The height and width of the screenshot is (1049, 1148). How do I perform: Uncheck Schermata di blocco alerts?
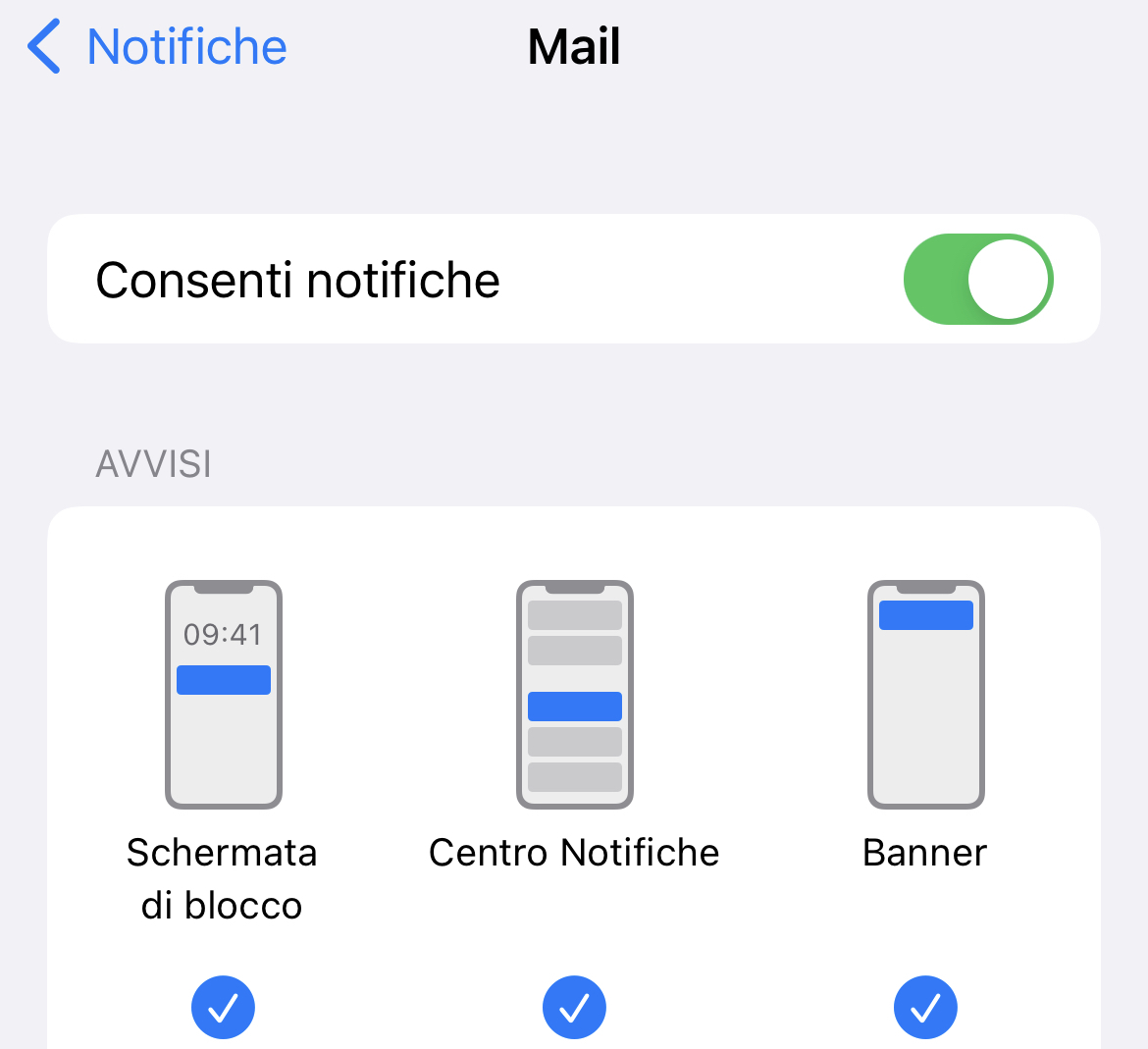(224, 1007)
